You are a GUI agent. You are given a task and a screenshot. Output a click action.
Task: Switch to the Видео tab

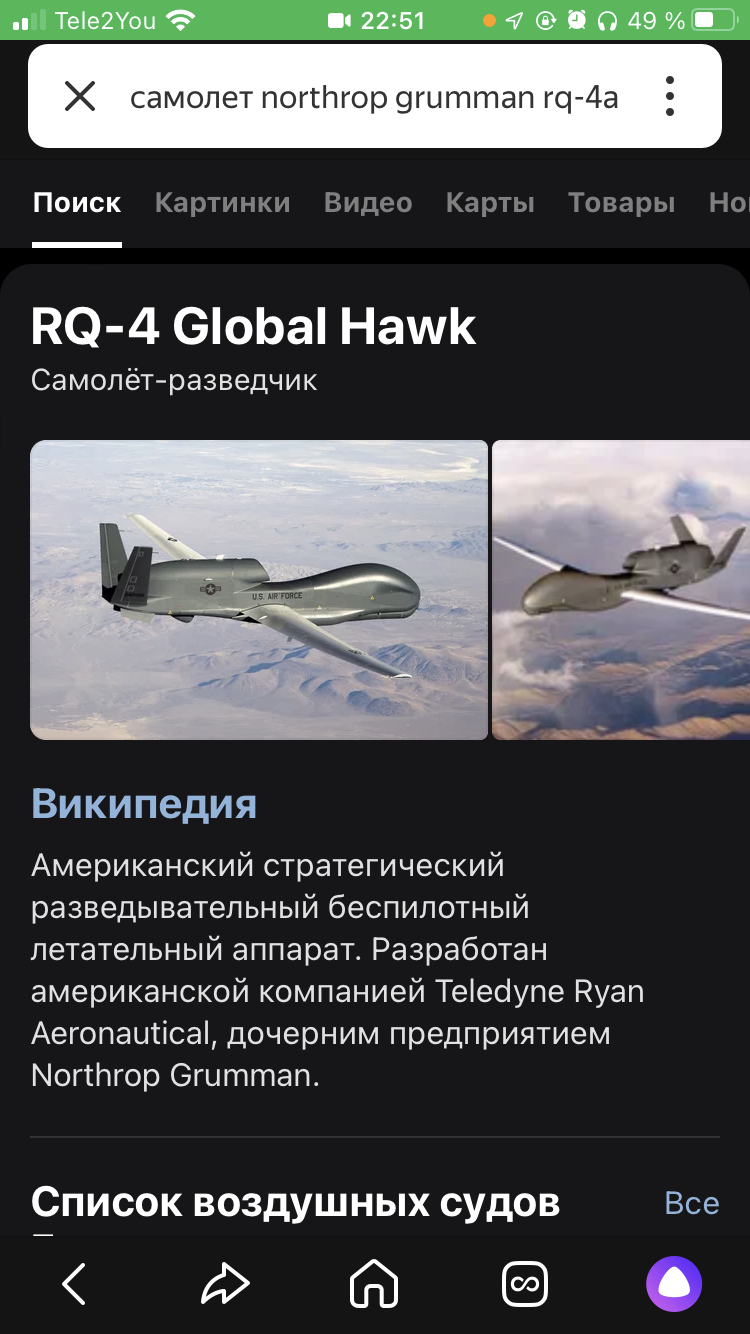pyautogui.click(x=368, y=203)
